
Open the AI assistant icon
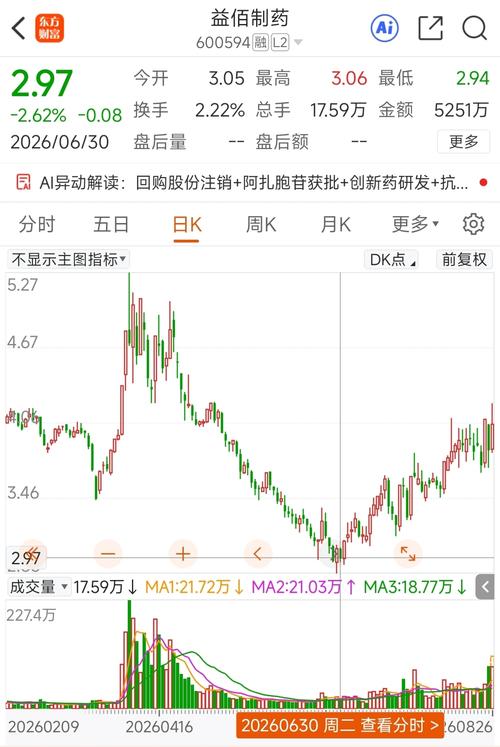385,28
